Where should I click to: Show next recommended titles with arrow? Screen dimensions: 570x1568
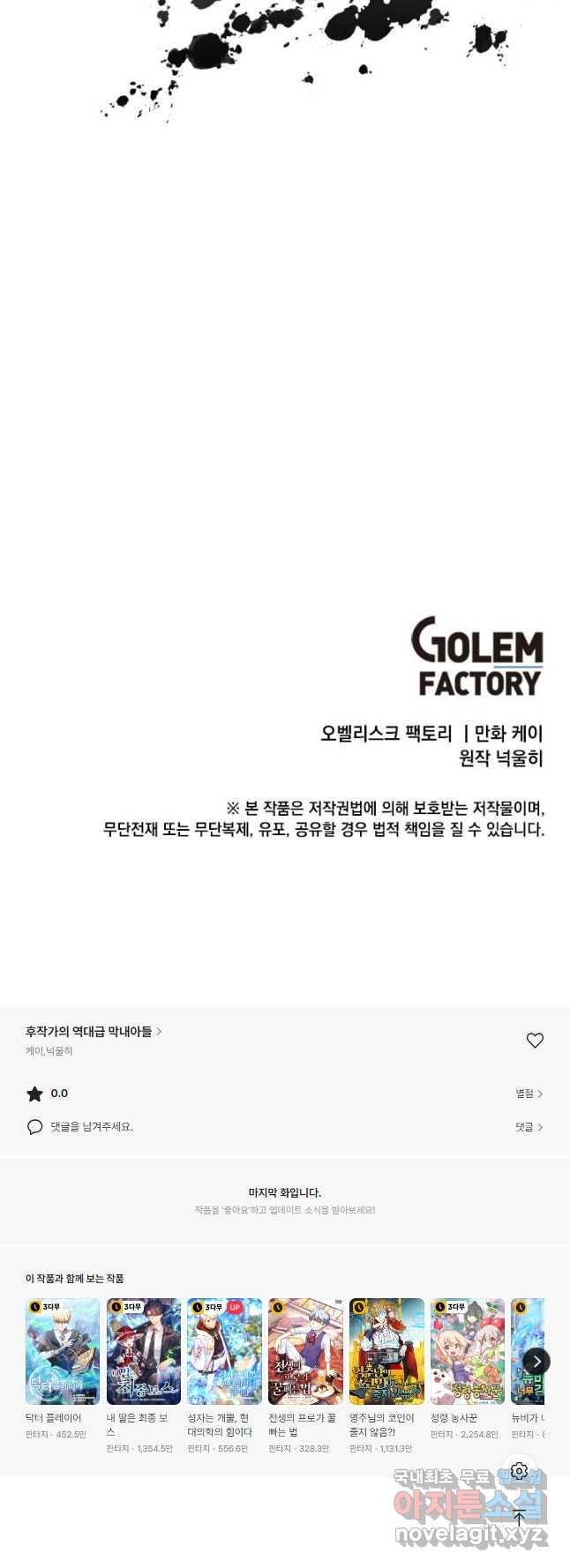(x=536, y=1361)
